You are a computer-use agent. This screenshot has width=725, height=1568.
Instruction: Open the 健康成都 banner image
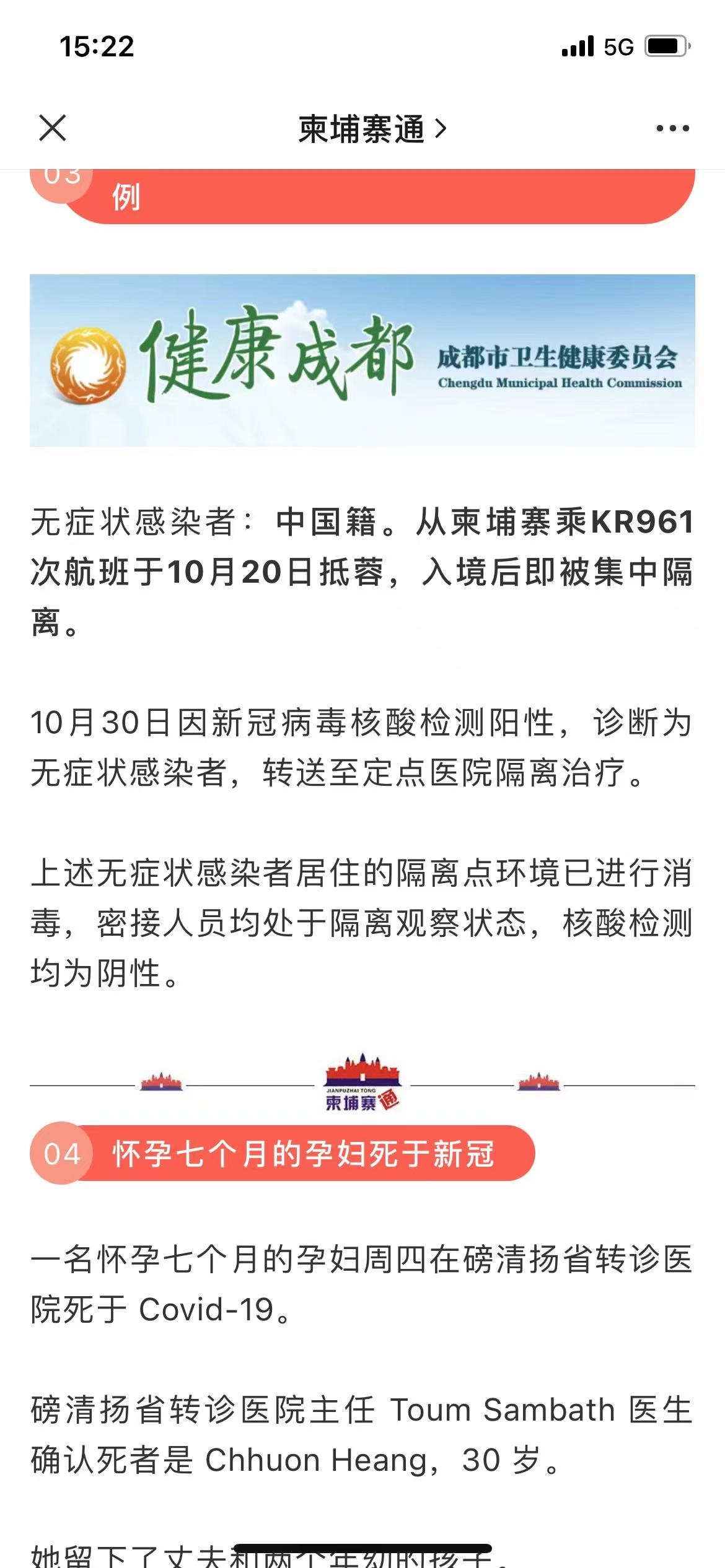362,360
